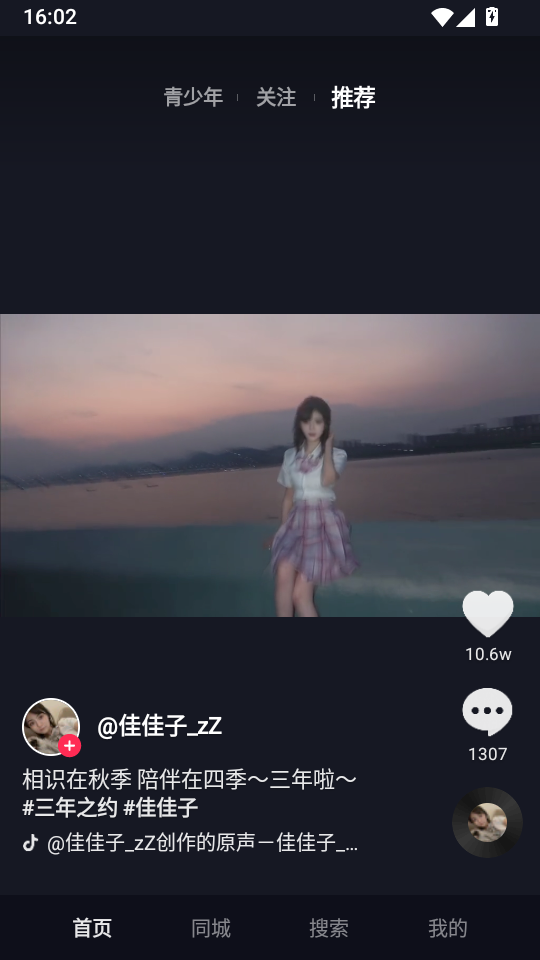Follow 佳佳子_zZ with the plus badge
This screenshot has height=960, width=540.
pos(70,745)
